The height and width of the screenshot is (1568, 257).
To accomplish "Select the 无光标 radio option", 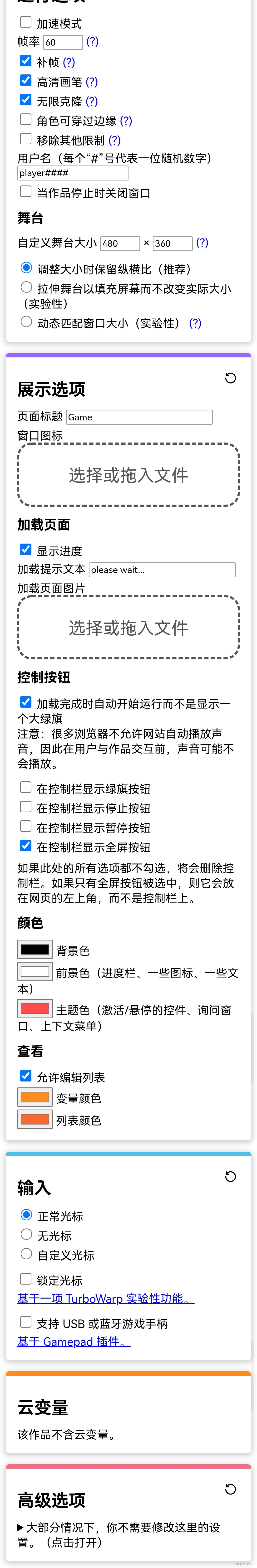I will point(26,1234).
